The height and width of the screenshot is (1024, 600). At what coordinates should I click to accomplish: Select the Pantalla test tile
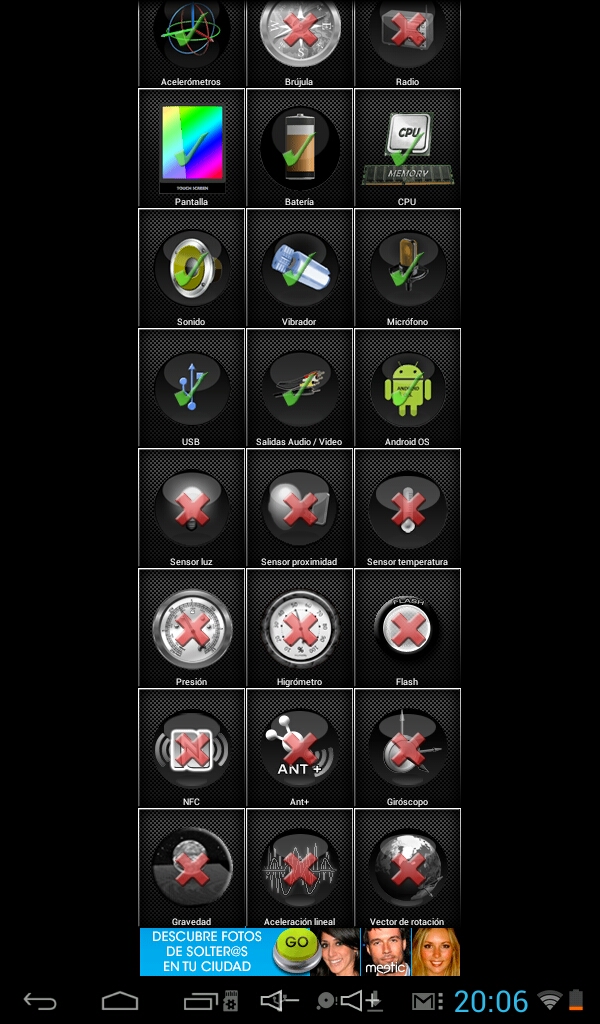click(191, 148)
